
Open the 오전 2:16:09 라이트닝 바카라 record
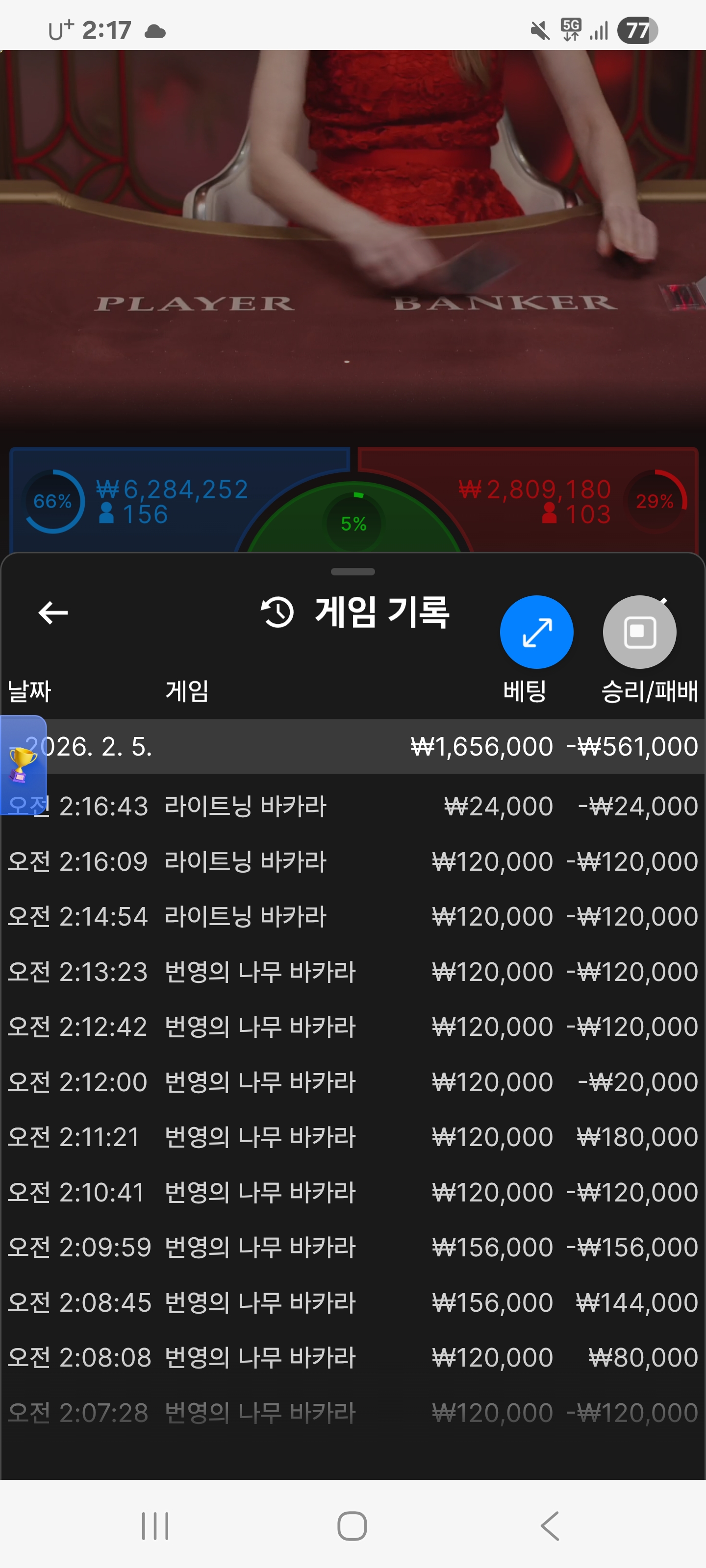click(x=353, y=861)
